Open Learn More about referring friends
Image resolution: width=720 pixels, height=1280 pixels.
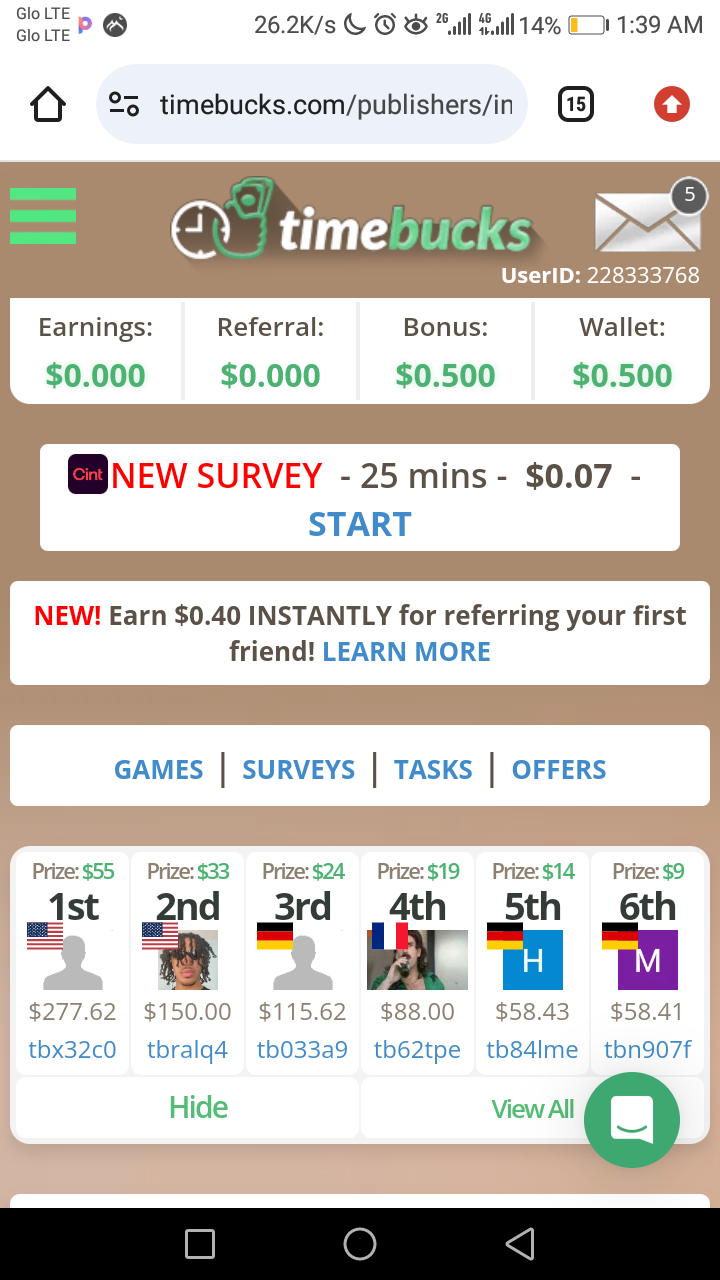(x=406, y=652)
